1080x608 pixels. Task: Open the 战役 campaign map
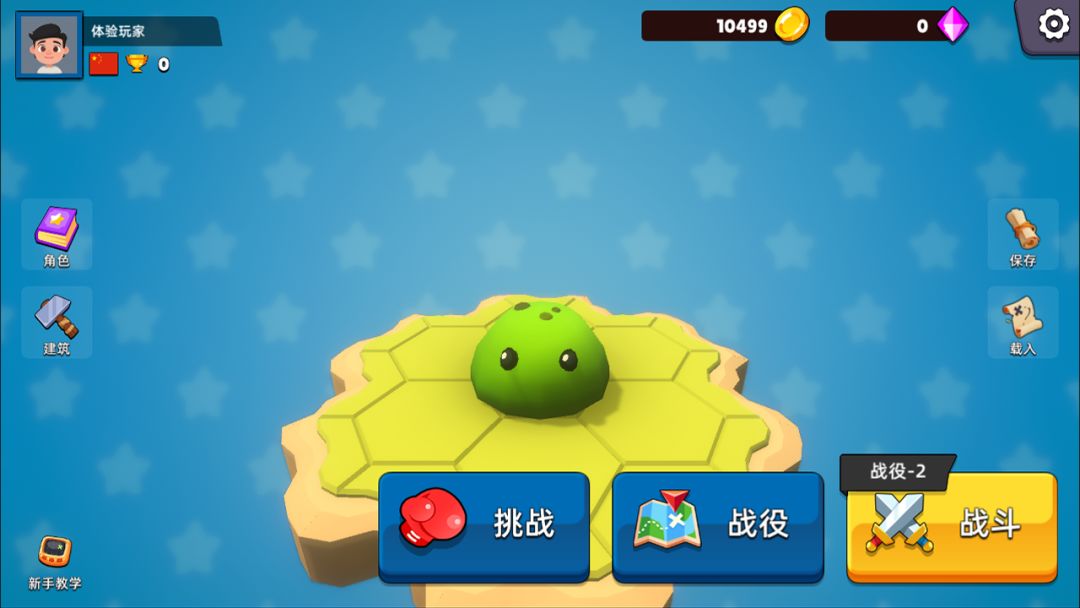point(718,526)
